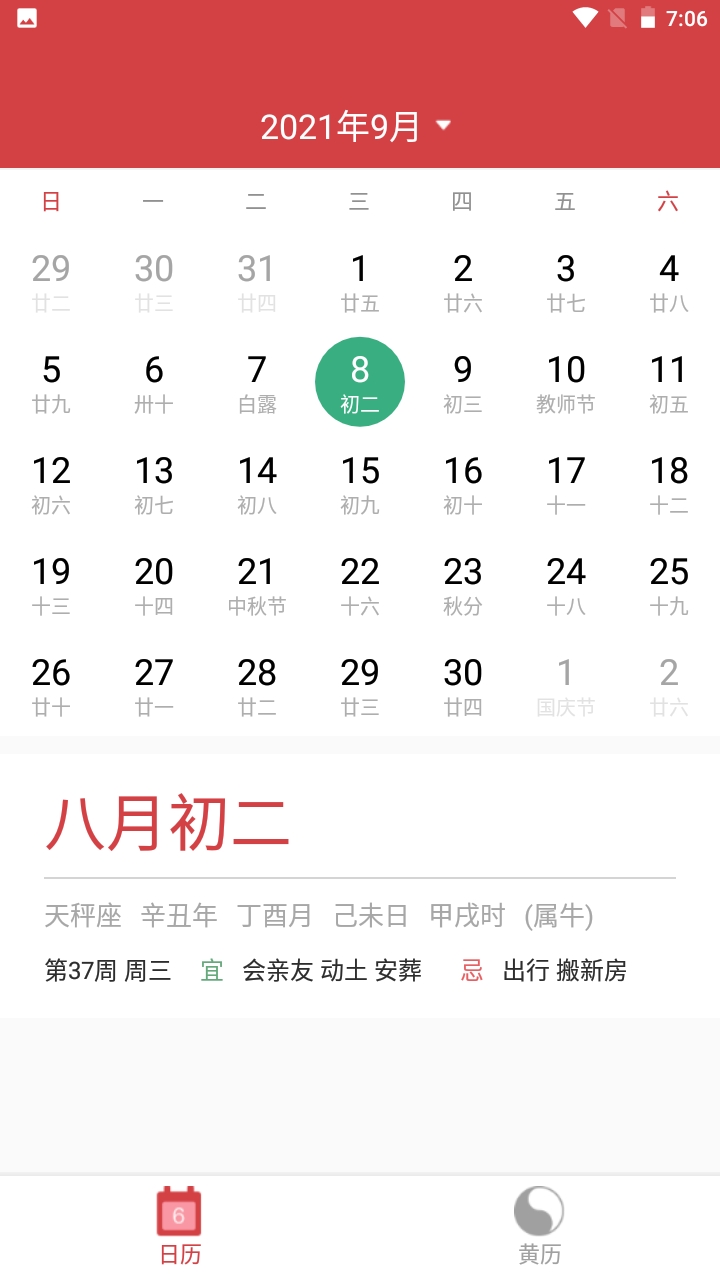Select October 1 国庆节

(566, 686)
